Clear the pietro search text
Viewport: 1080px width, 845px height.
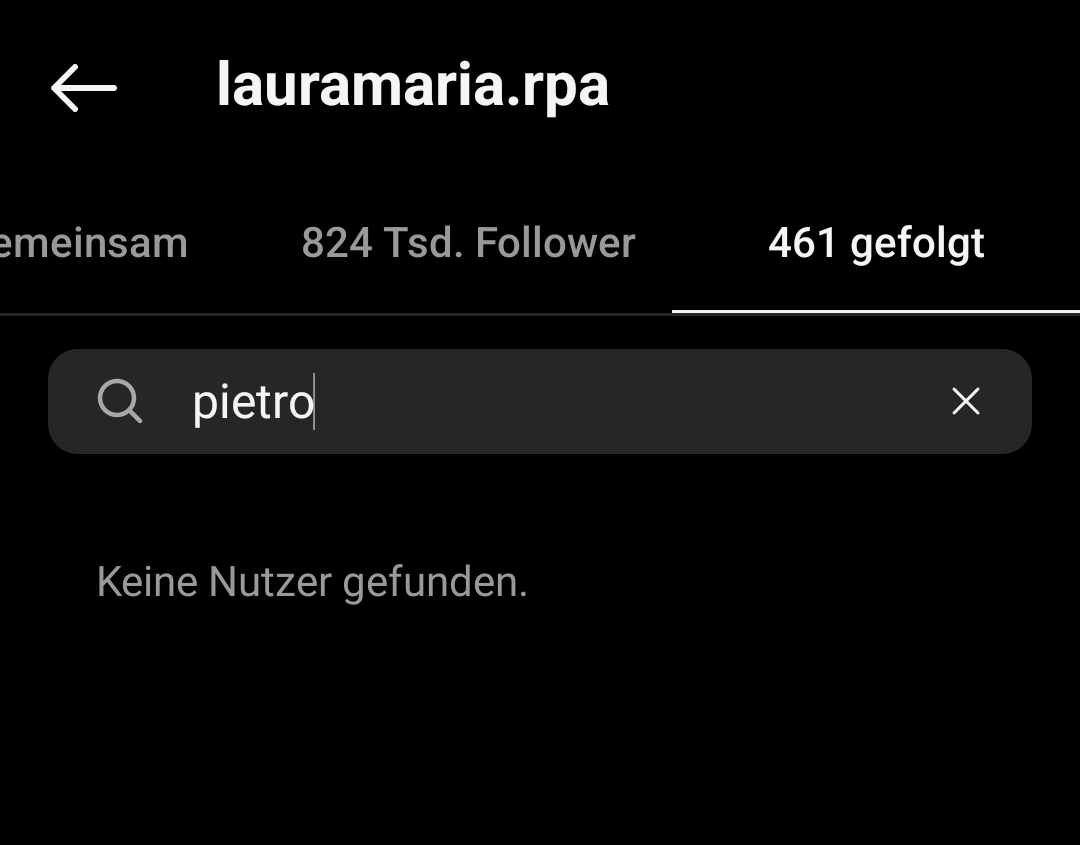coord(965,401)
